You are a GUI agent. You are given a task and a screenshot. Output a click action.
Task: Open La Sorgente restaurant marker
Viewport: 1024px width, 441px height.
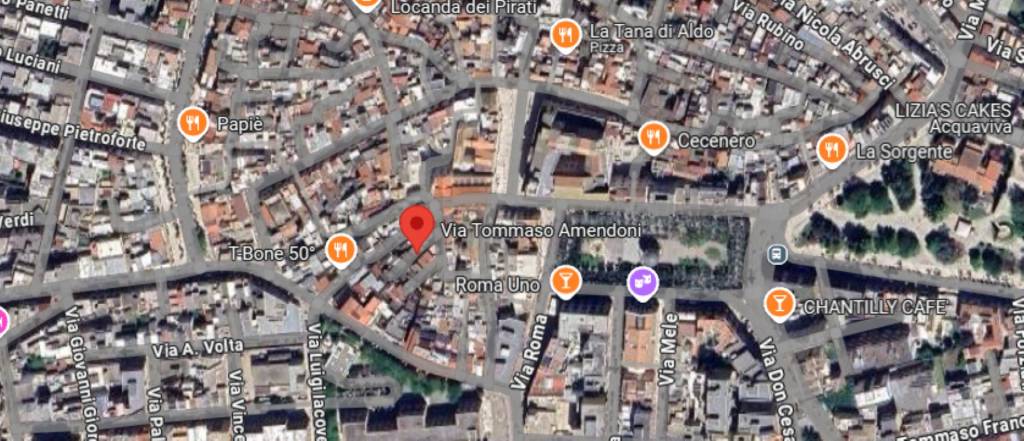pos(831,151)
